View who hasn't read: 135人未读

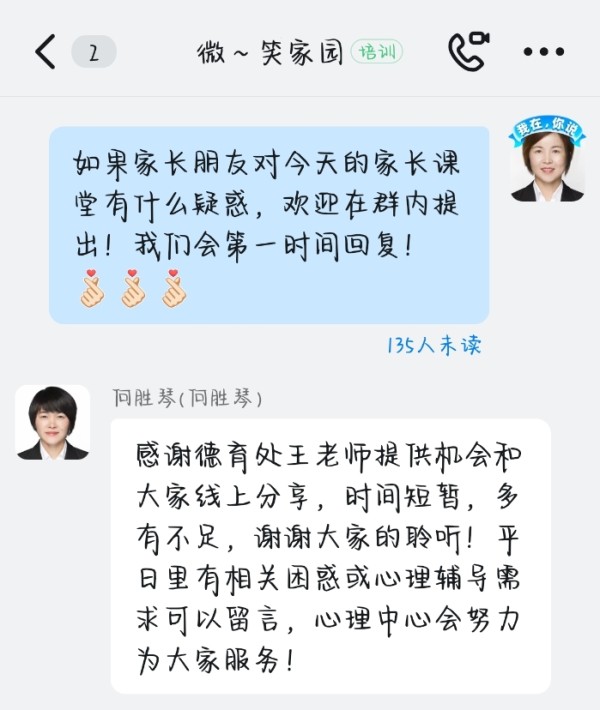pyautogui.click(x=434, y=345)
